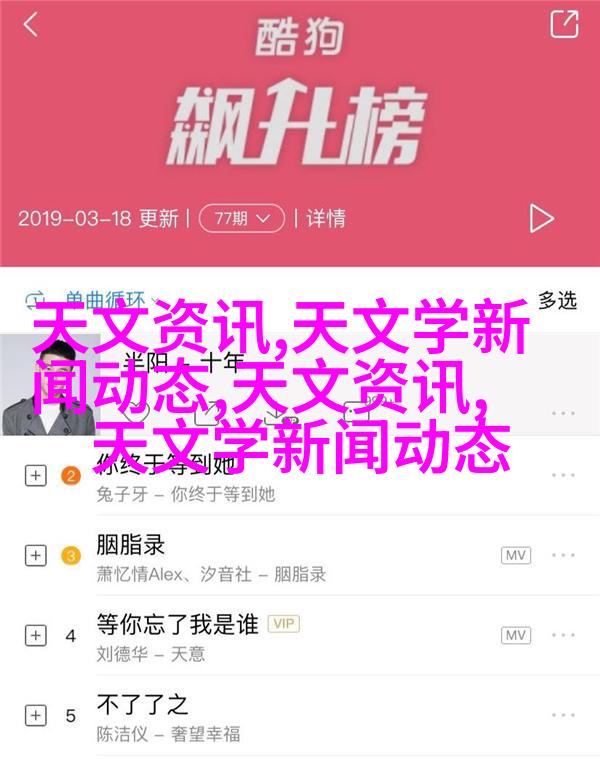
Task: Add 胭脂录 with its plus icon
Action: tap(35, 555)
